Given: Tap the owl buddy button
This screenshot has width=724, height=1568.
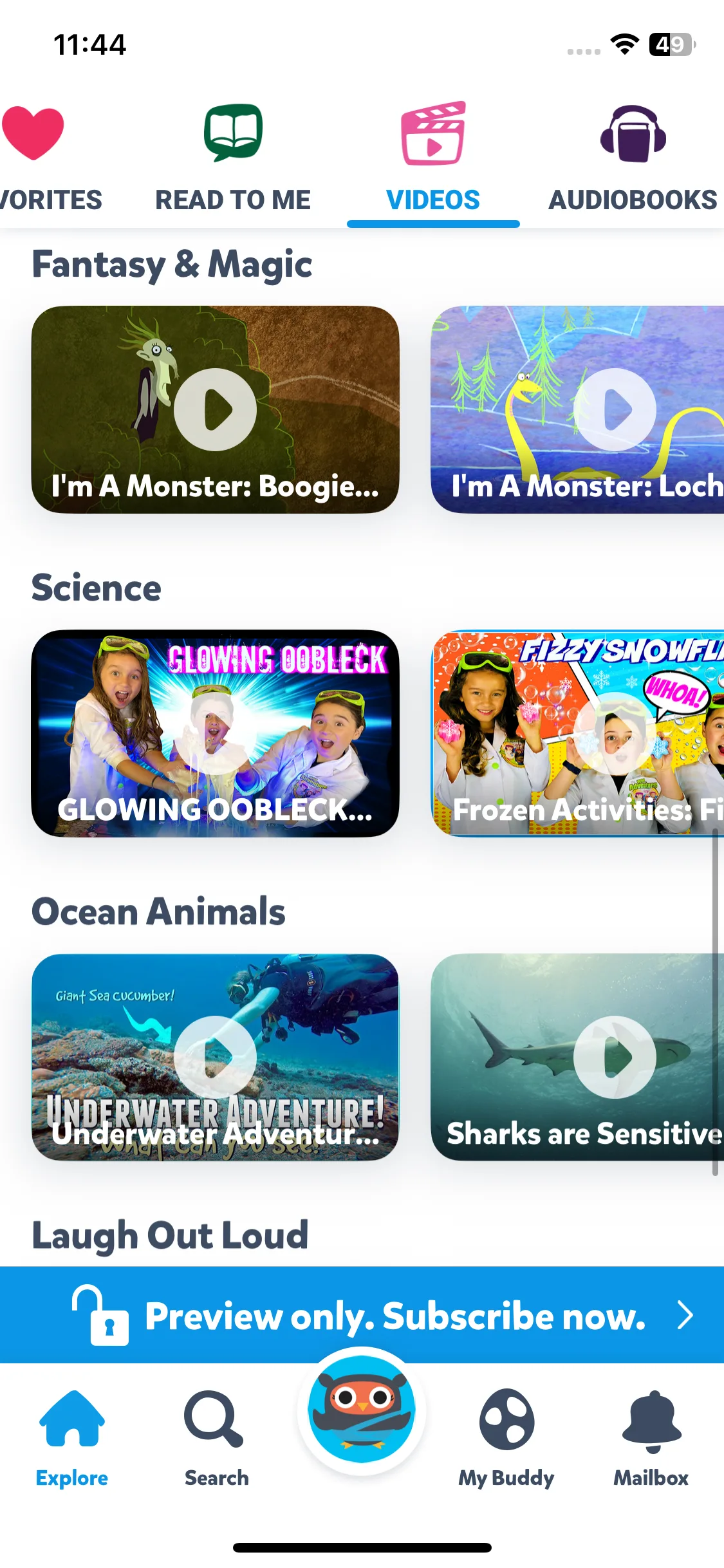Looking at the screenshot, I should [362, 1410].
